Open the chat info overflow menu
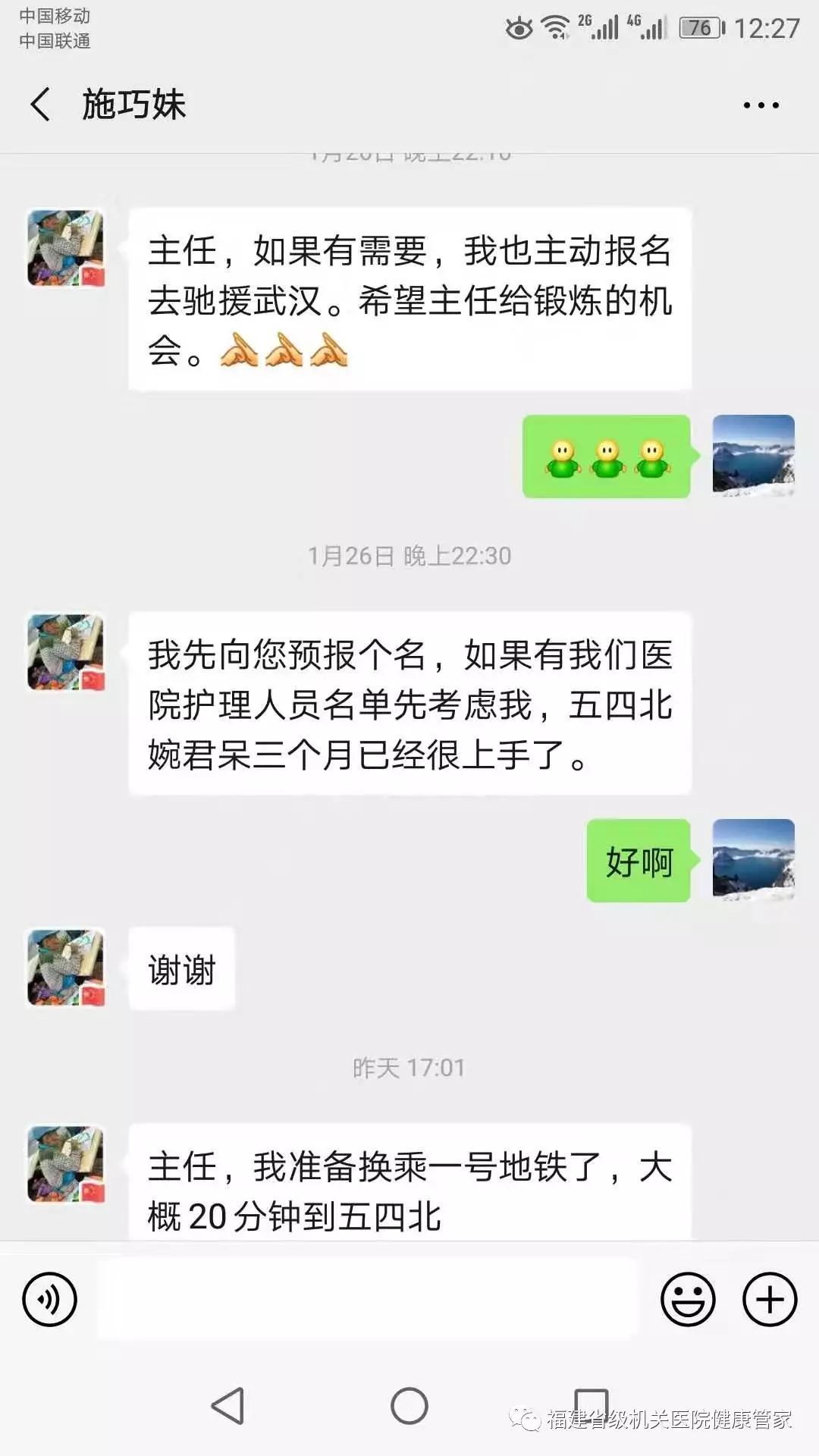The image size is (819, 1456). point(761,105)
